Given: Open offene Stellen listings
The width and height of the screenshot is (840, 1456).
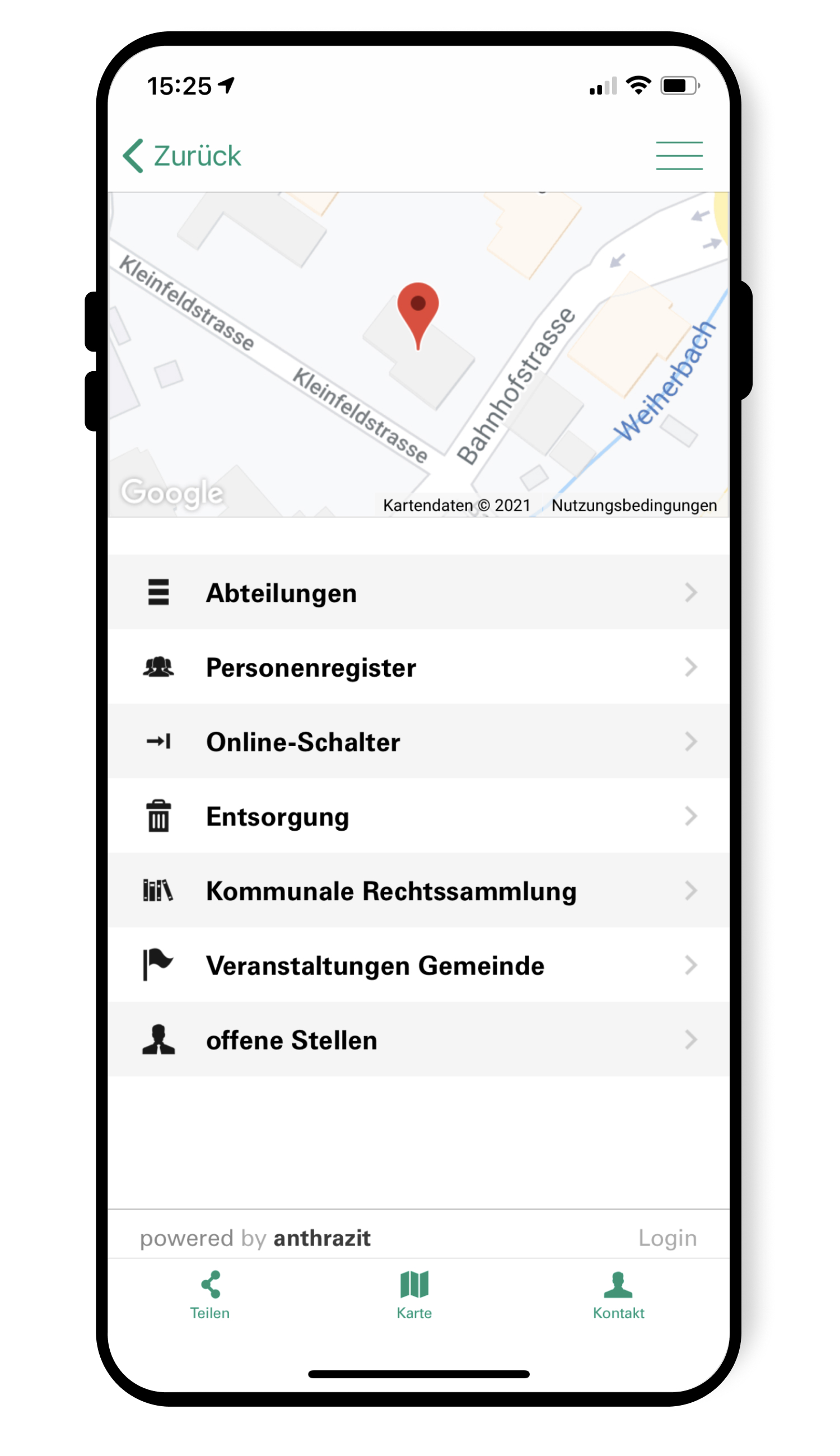Looking at the screenshot, I should click(x=418, y=1040).
